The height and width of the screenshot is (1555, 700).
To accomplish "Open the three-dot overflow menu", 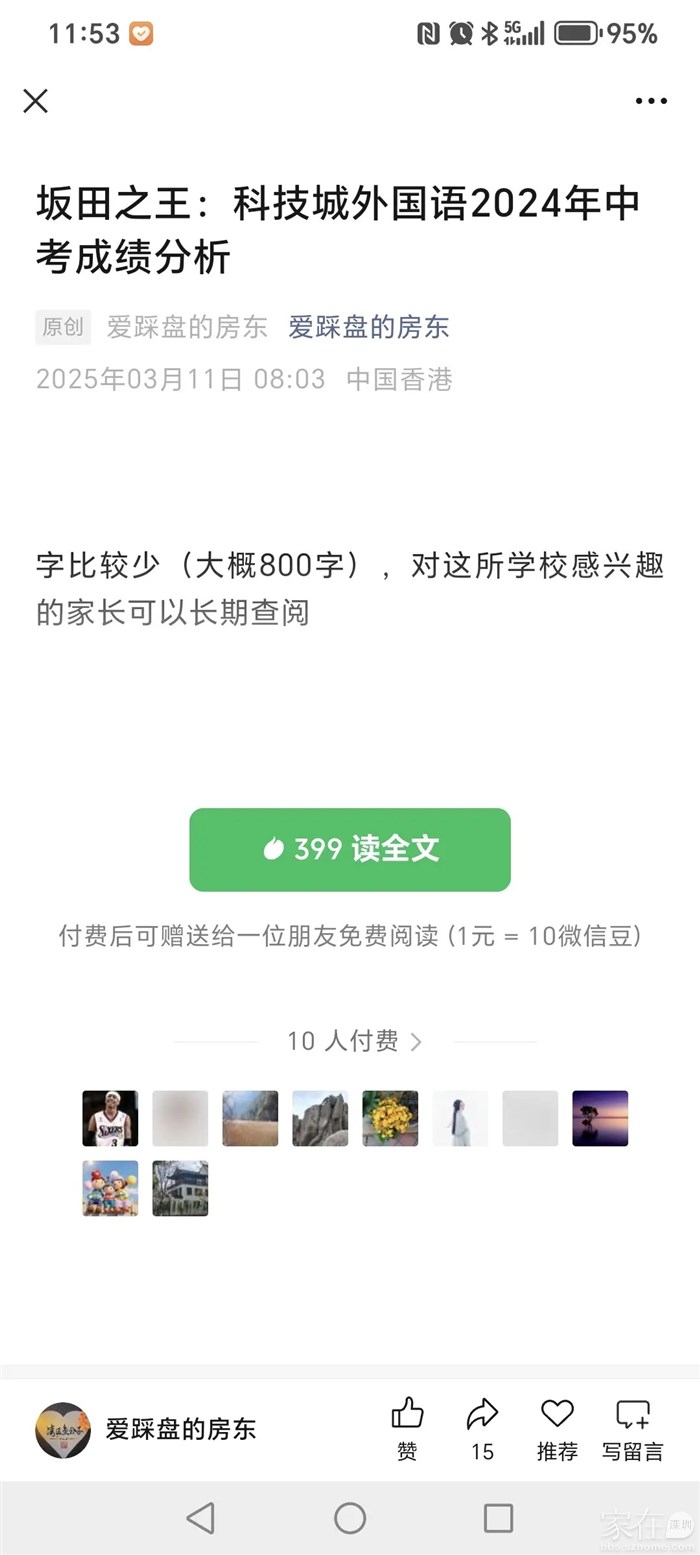I will [x=651, y=101].
